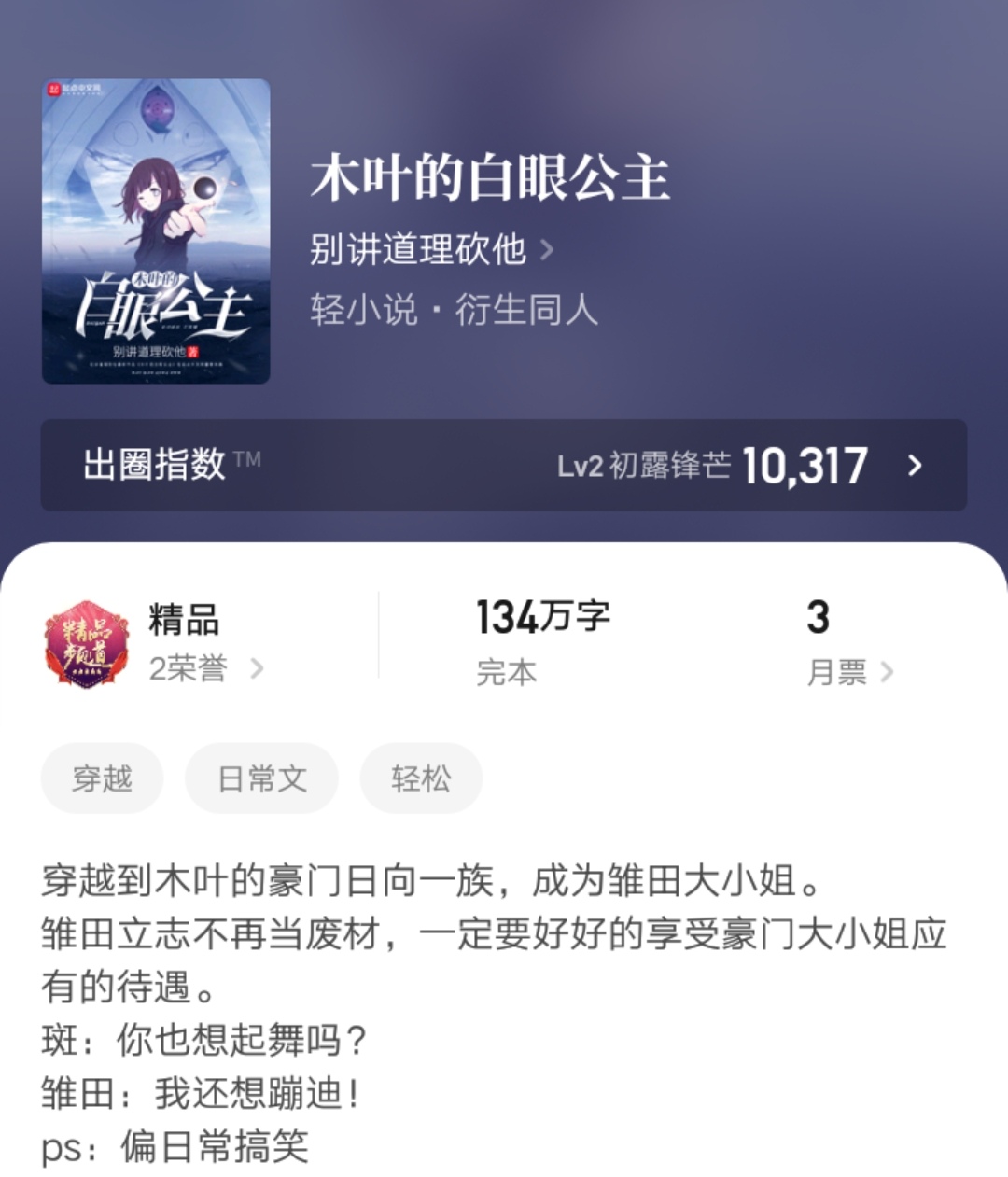Select the 穿越 tag

(101, 778)
